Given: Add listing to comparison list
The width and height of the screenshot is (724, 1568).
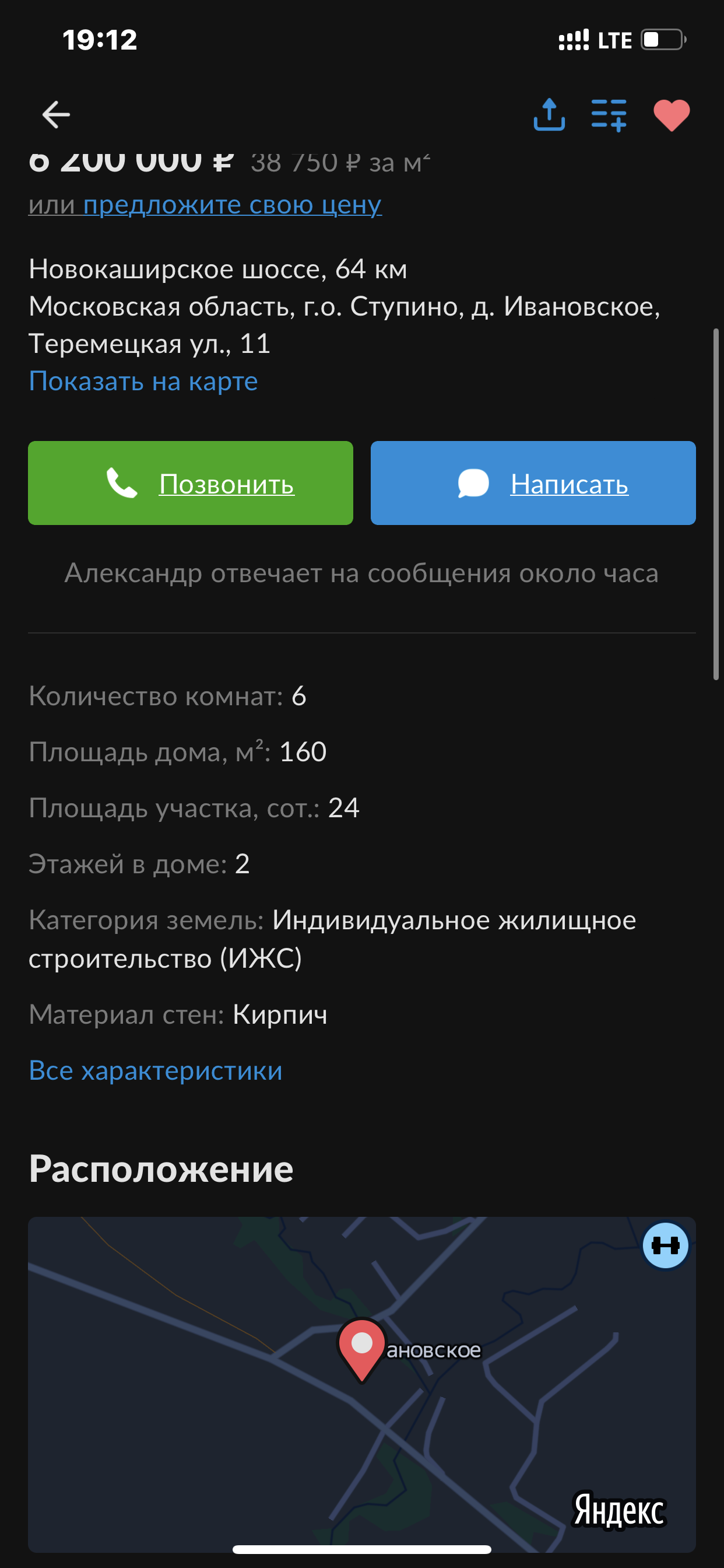Looking at the screenshot, I should pos(609,115).
